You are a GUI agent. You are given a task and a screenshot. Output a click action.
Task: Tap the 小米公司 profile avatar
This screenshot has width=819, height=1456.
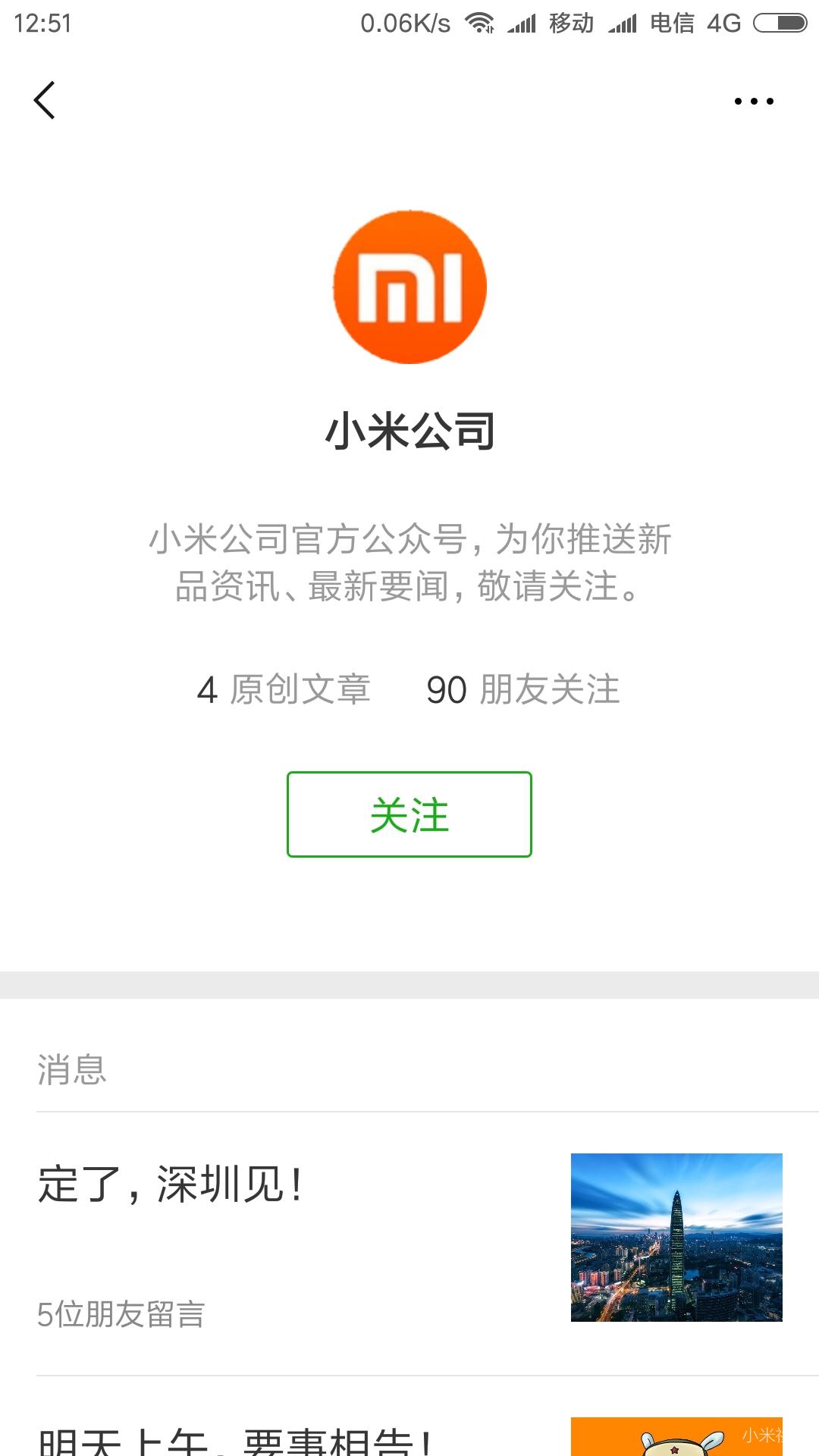[409, 287]
